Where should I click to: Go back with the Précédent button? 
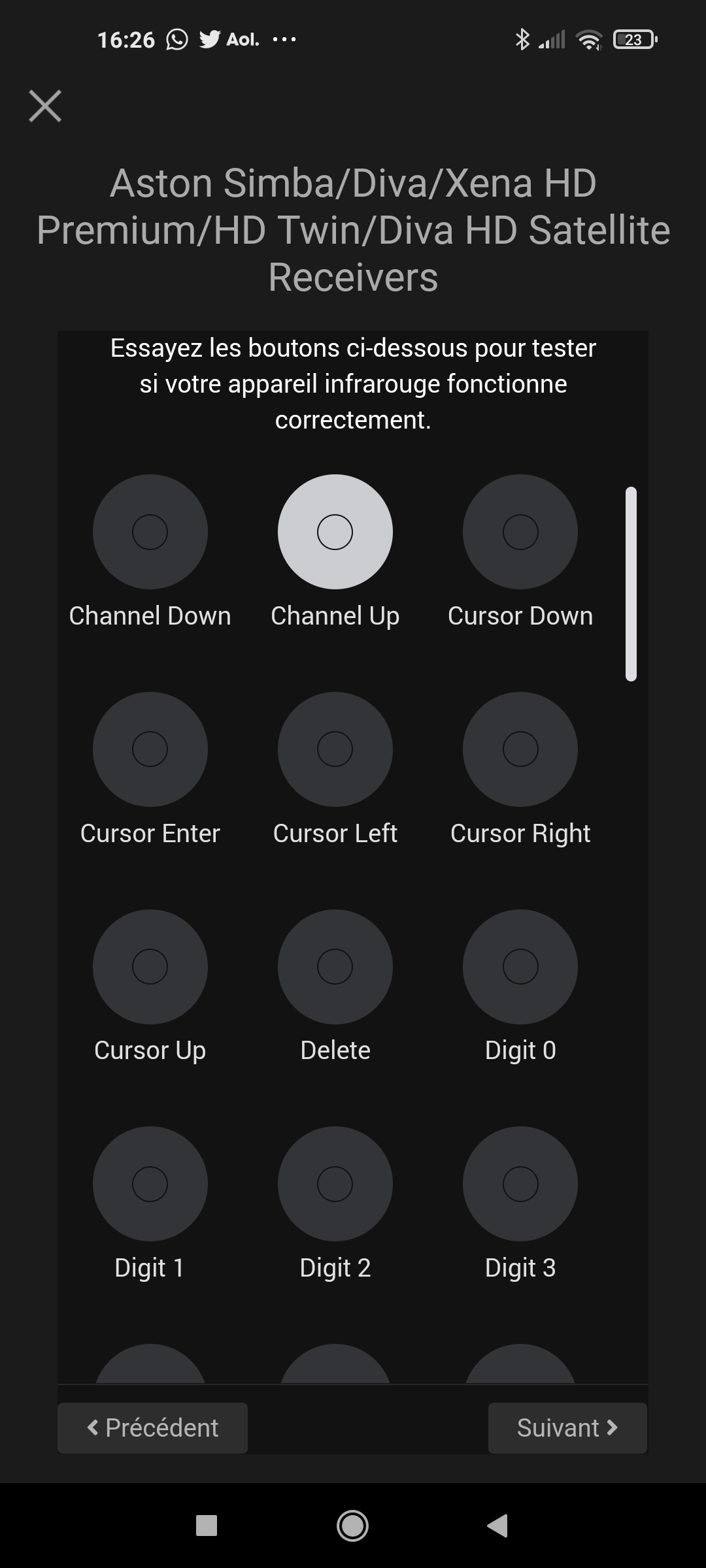click(152, 1428)
